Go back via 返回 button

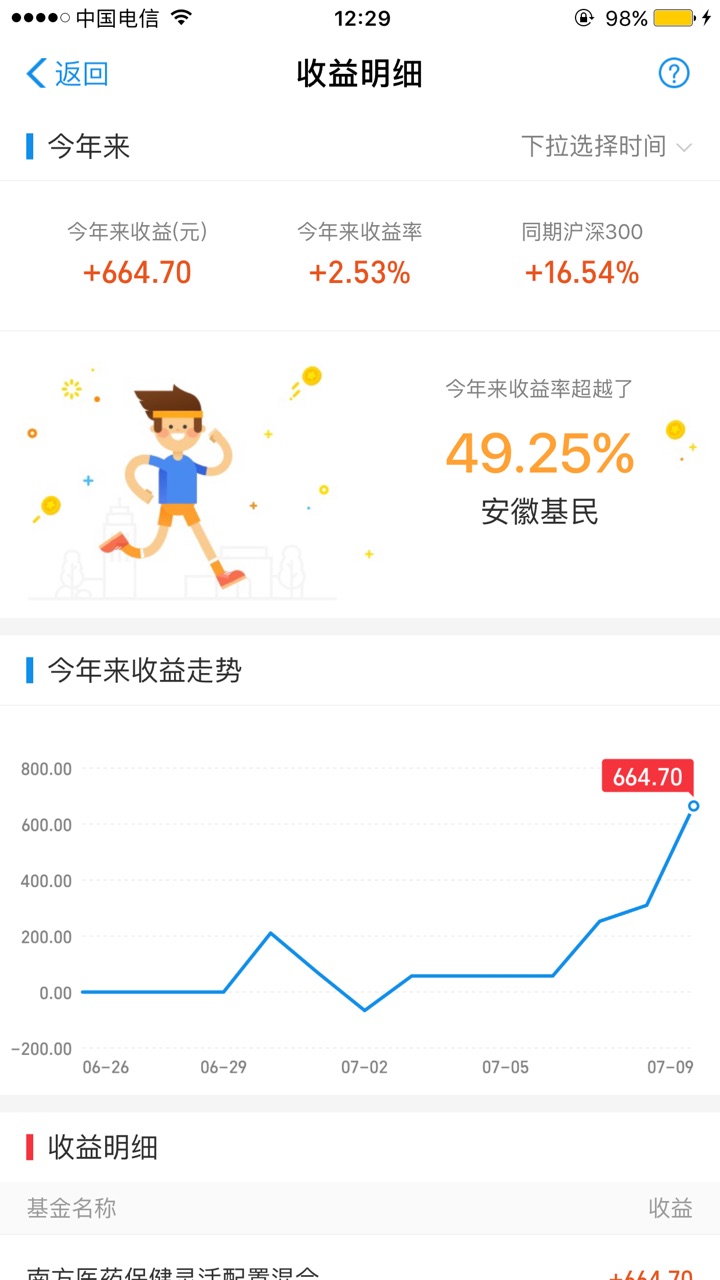(x=67, y=73)
